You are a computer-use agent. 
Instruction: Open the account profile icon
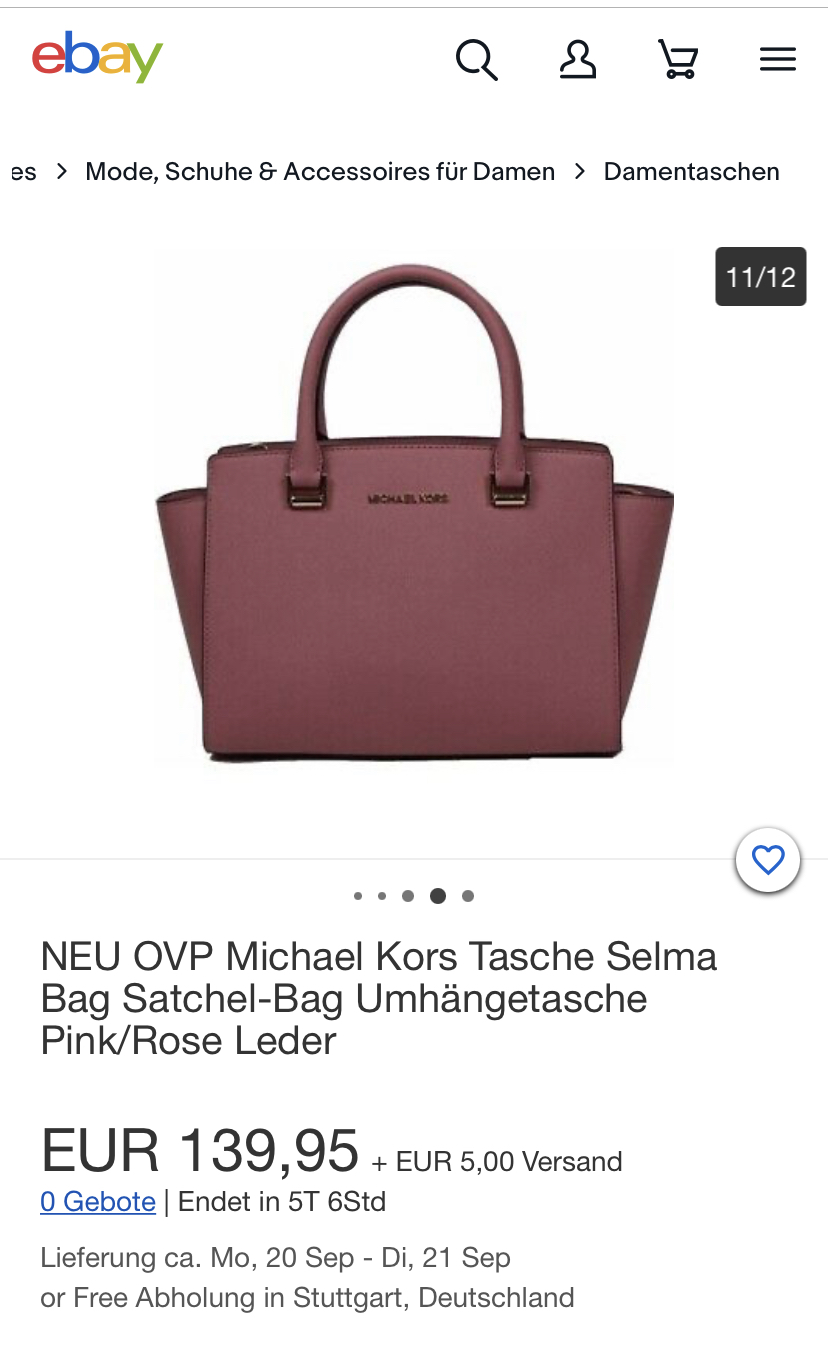578,59
